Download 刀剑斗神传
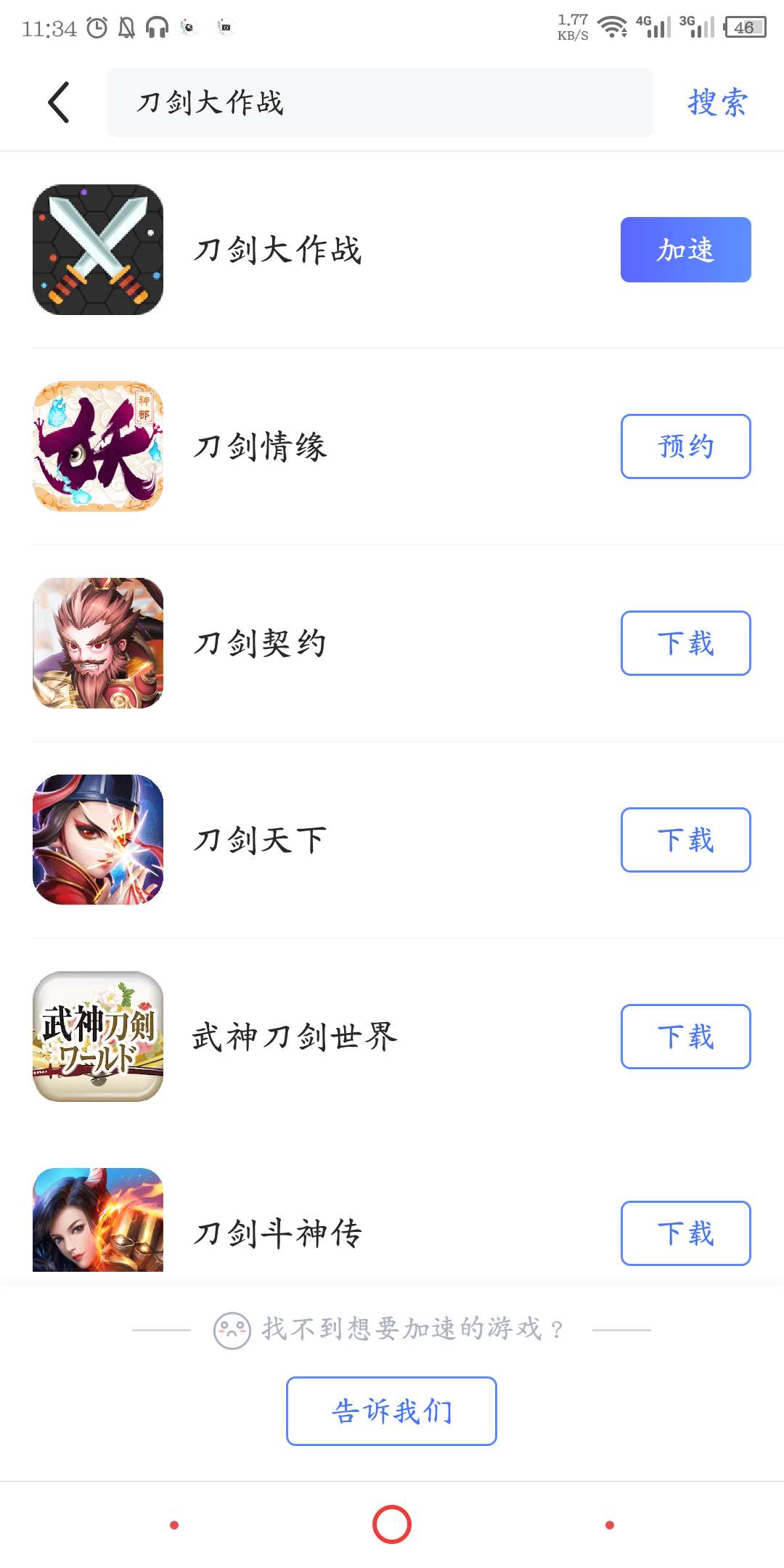Image resolution: width=784 pixels, height=1568 pixels. [x=685, y=1233]
